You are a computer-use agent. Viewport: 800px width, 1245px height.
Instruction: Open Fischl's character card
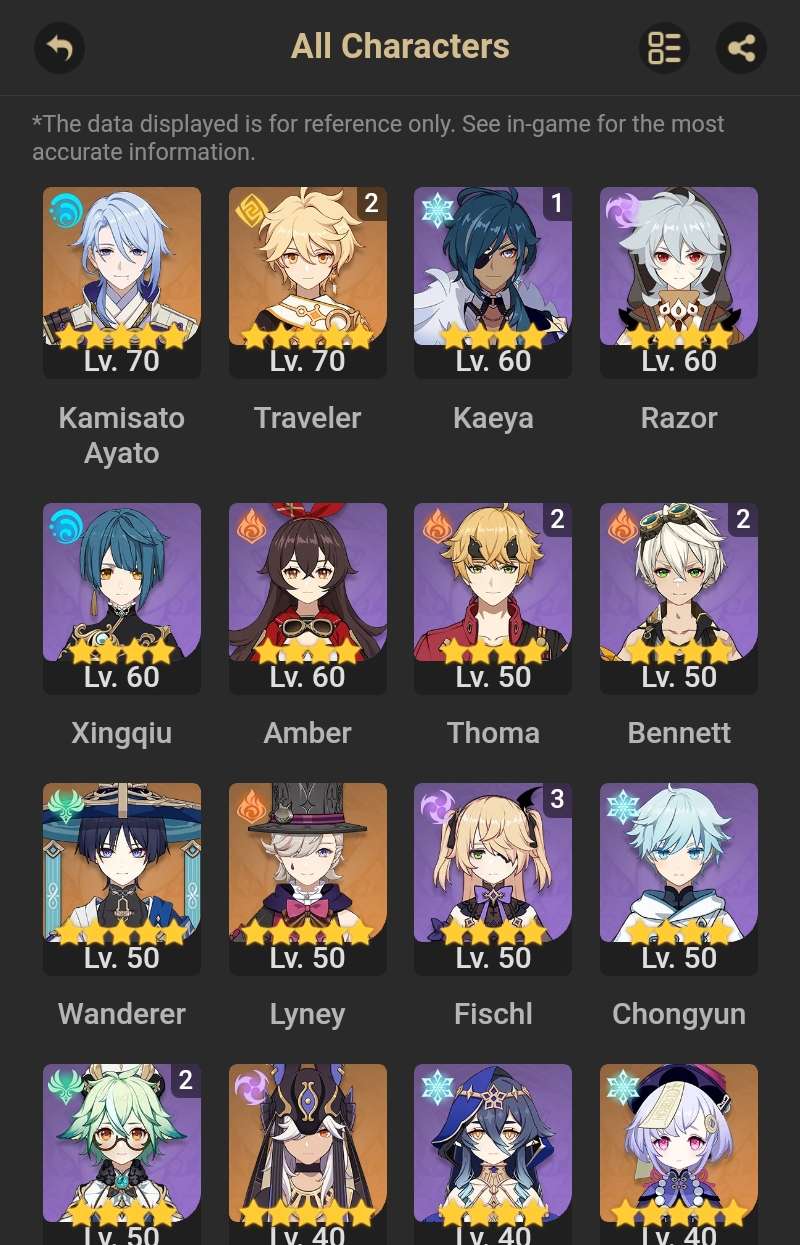[493, 878]
